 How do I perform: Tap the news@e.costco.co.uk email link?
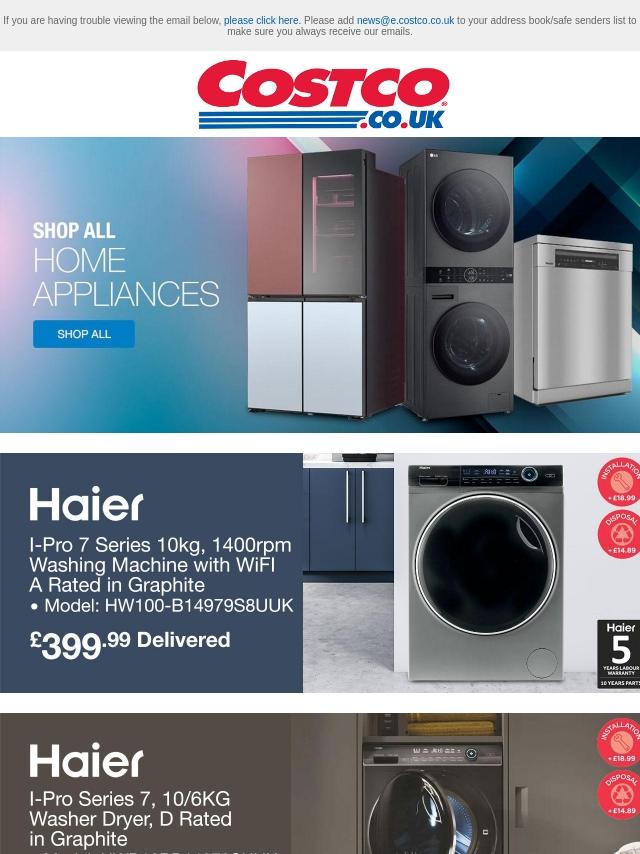[x=405, y=21]
